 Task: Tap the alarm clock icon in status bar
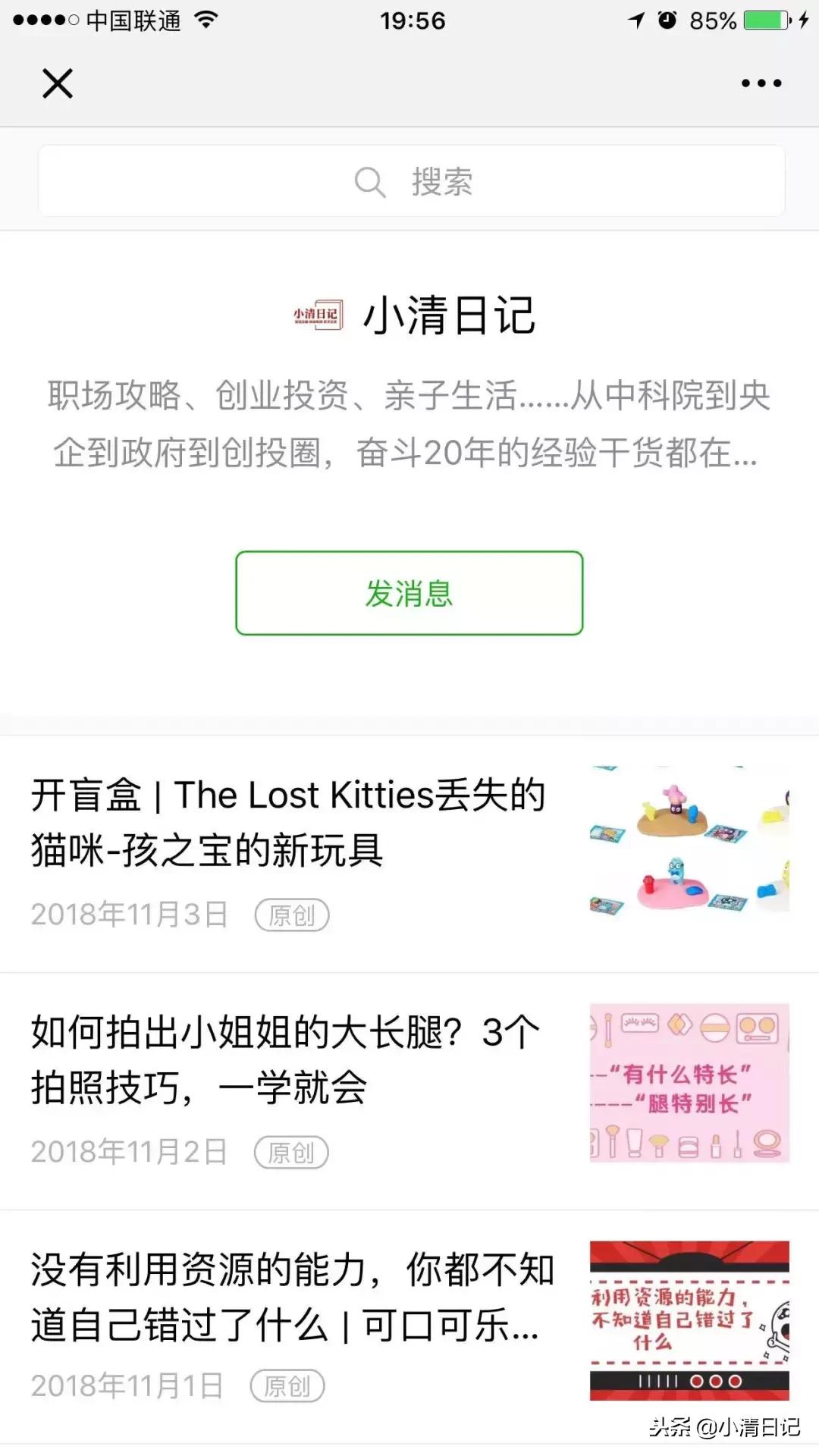click(x=667, y=20)
